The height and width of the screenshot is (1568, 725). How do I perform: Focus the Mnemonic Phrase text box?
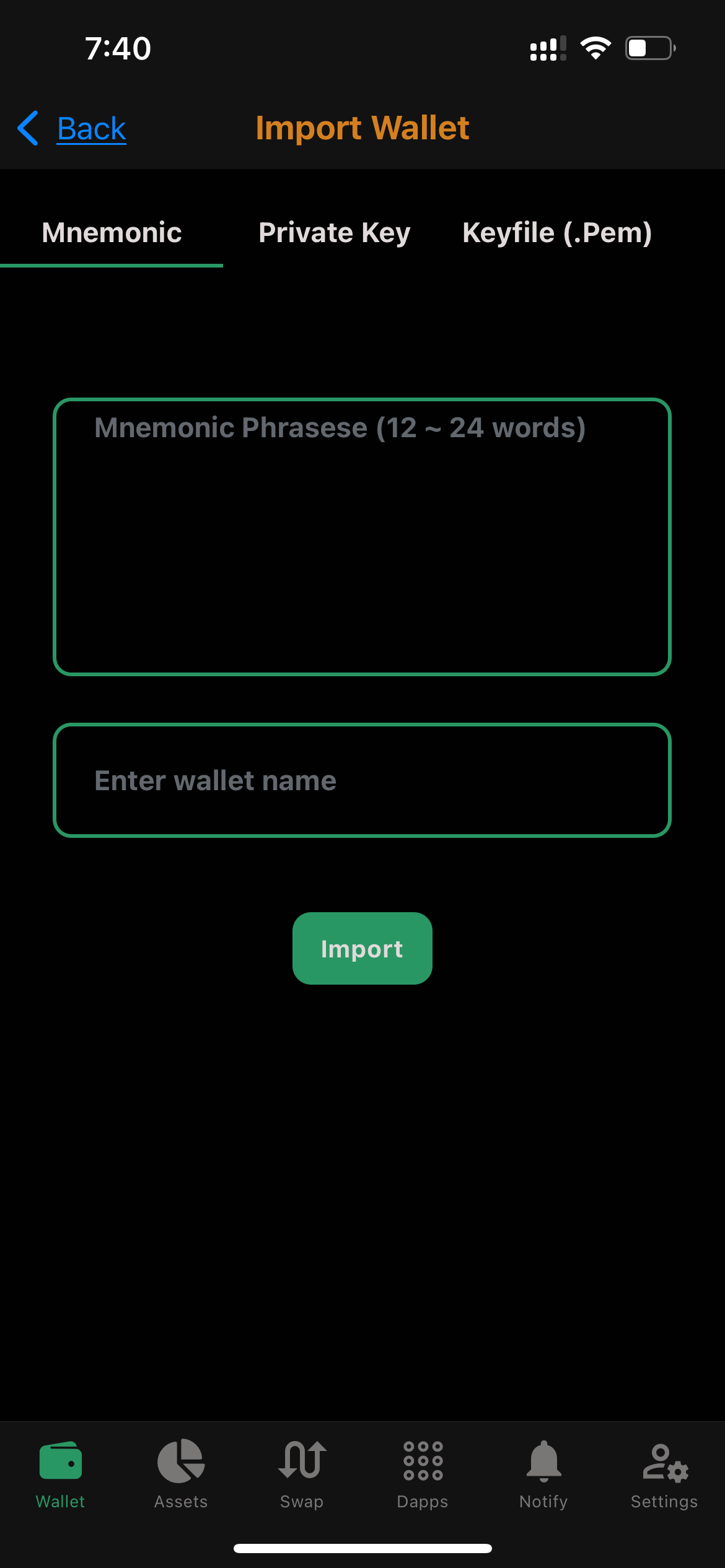[362, 537]
